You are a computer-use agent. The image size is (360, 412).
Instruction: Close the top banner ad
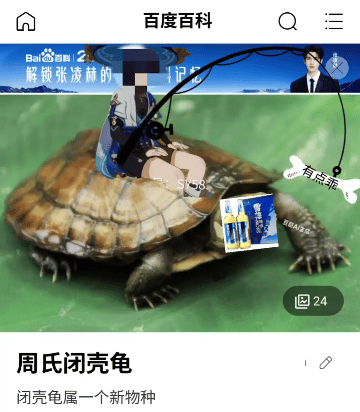click(337, 68)
